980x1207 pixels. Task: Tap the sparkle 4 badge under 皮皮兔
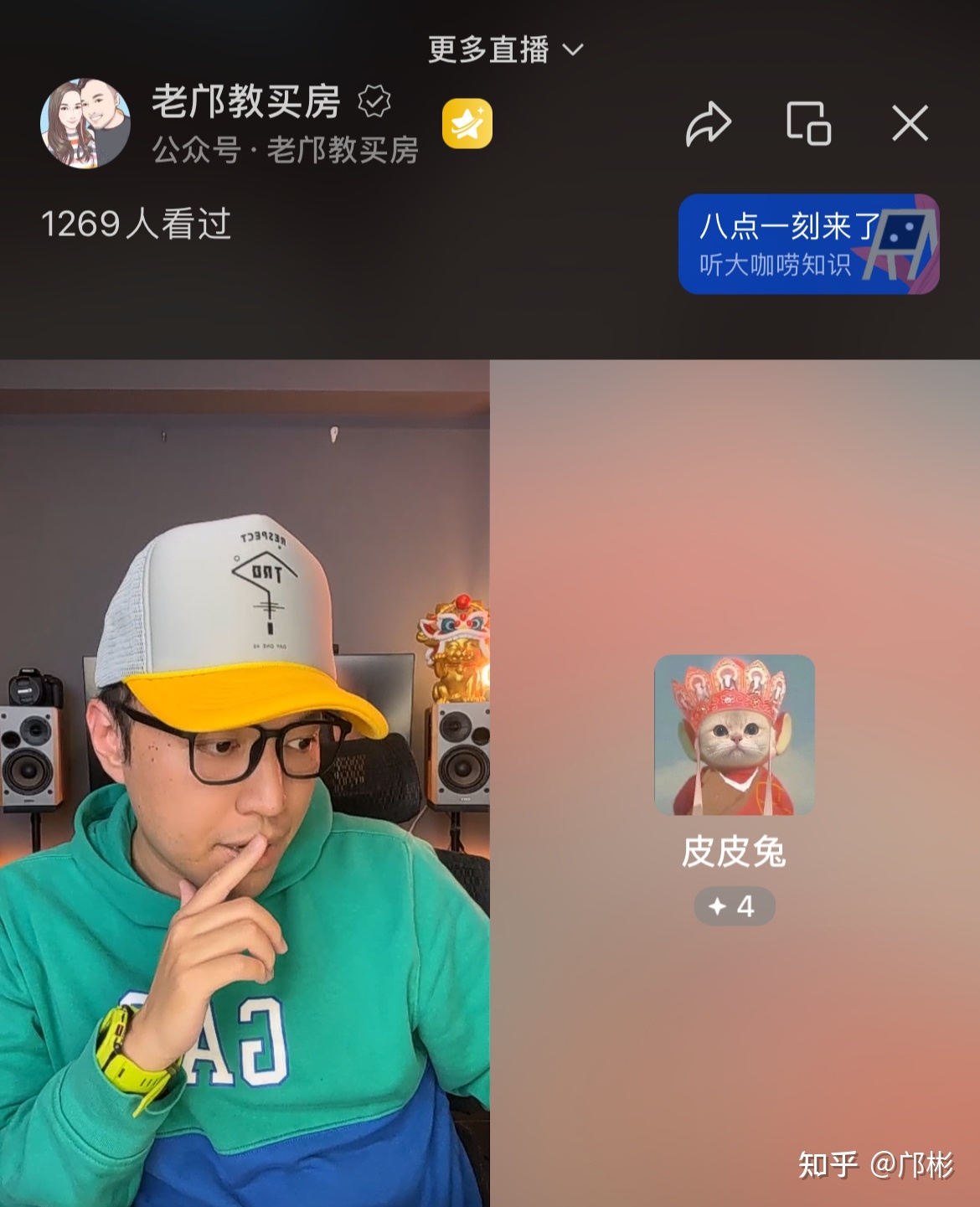point(734,906)
